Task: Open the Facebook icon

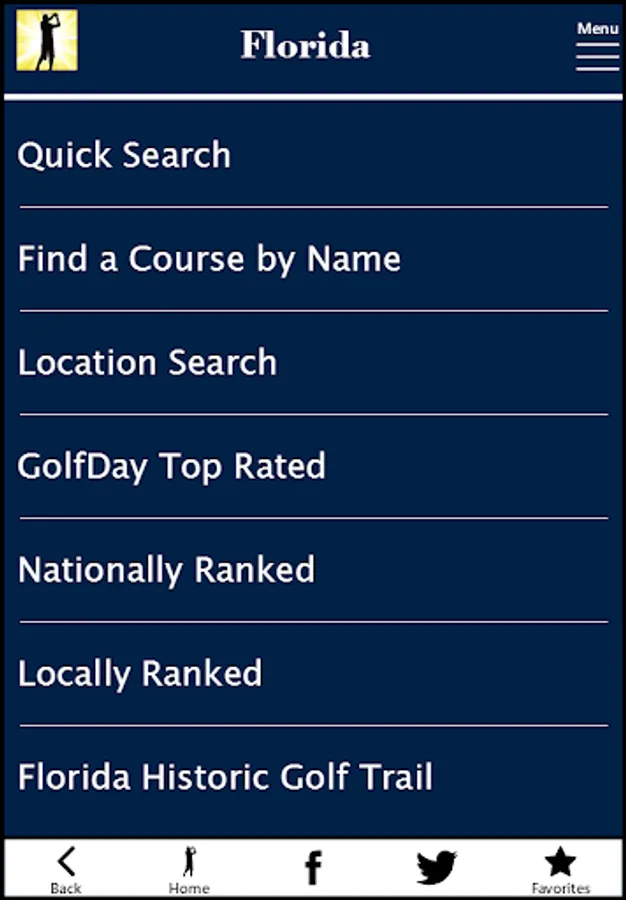Action: pyautogui.click(x=313, y=867)
